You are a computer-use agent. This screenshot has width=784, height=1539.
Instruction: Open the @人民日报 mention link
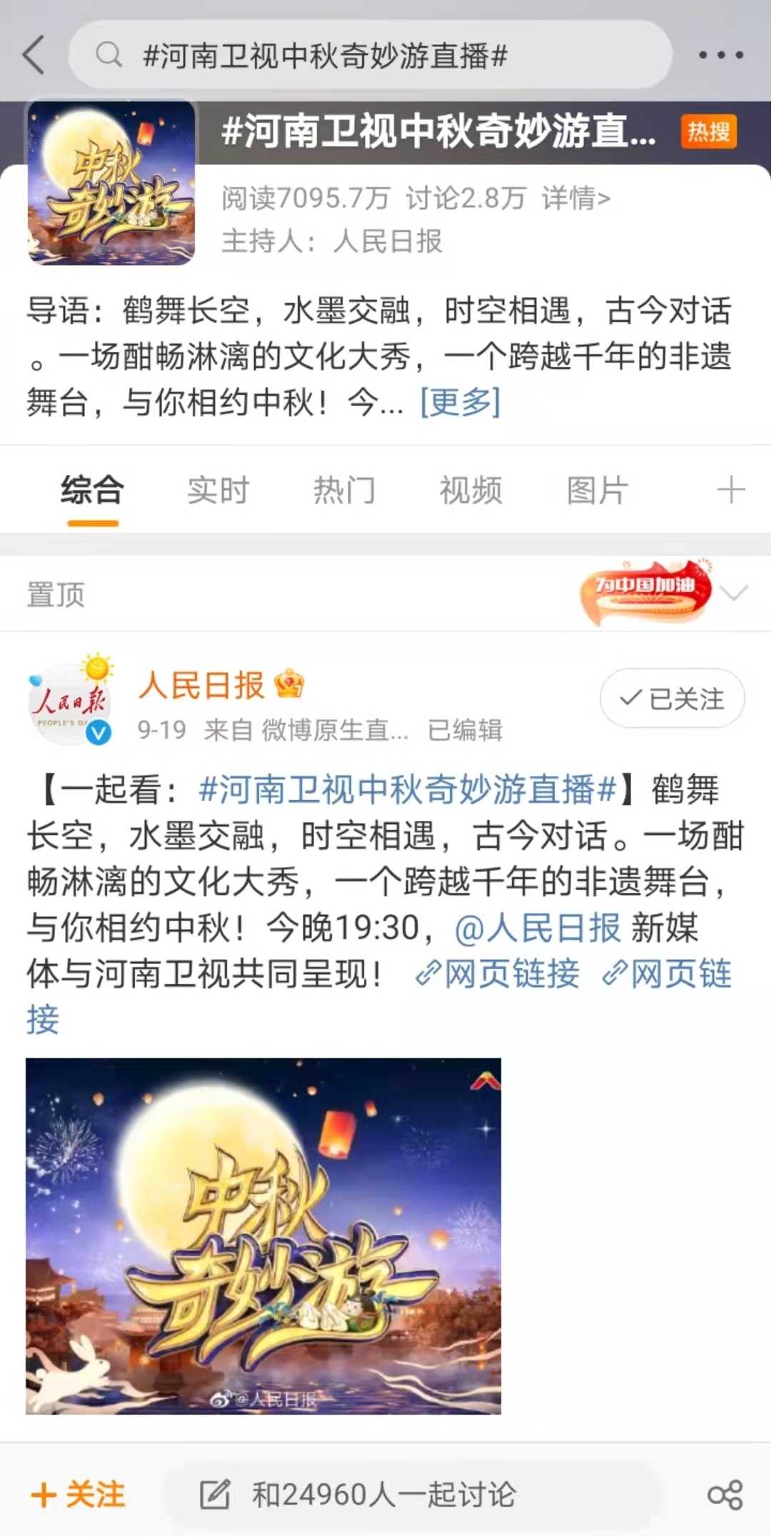click(x=537, y=928)
